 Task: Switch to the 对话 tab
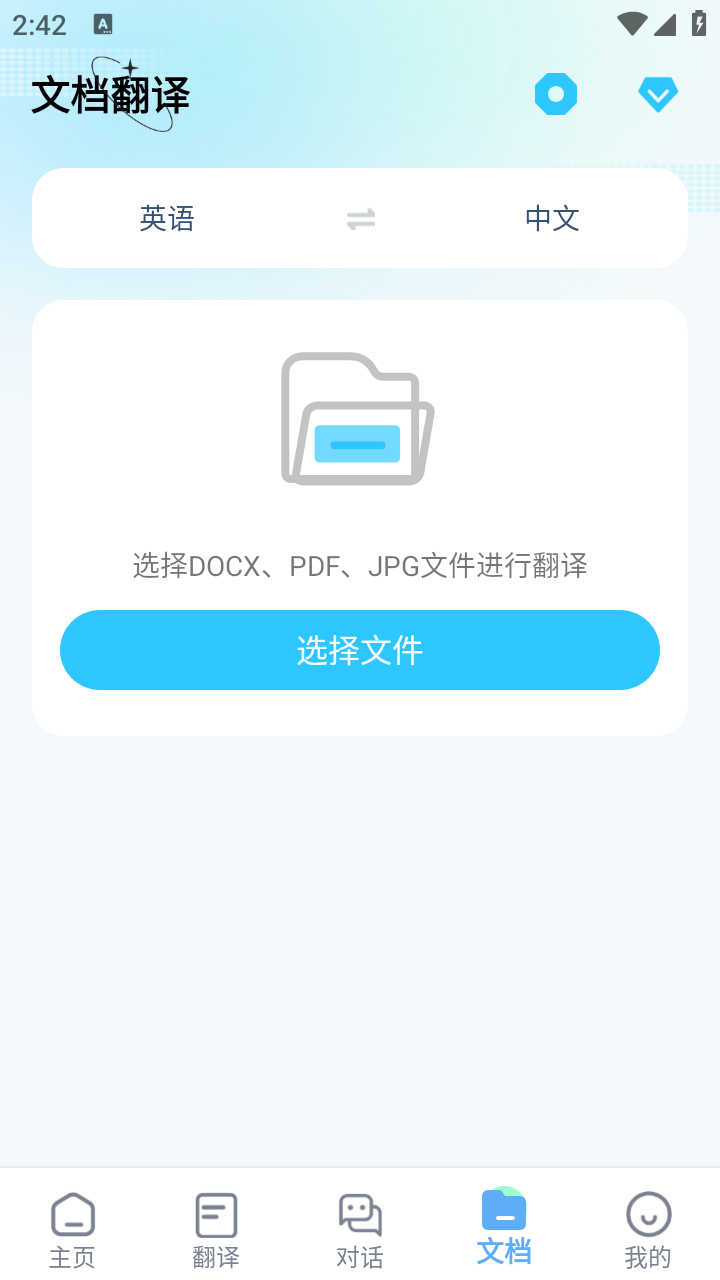pyautogui.click(x=359, y=1228)
